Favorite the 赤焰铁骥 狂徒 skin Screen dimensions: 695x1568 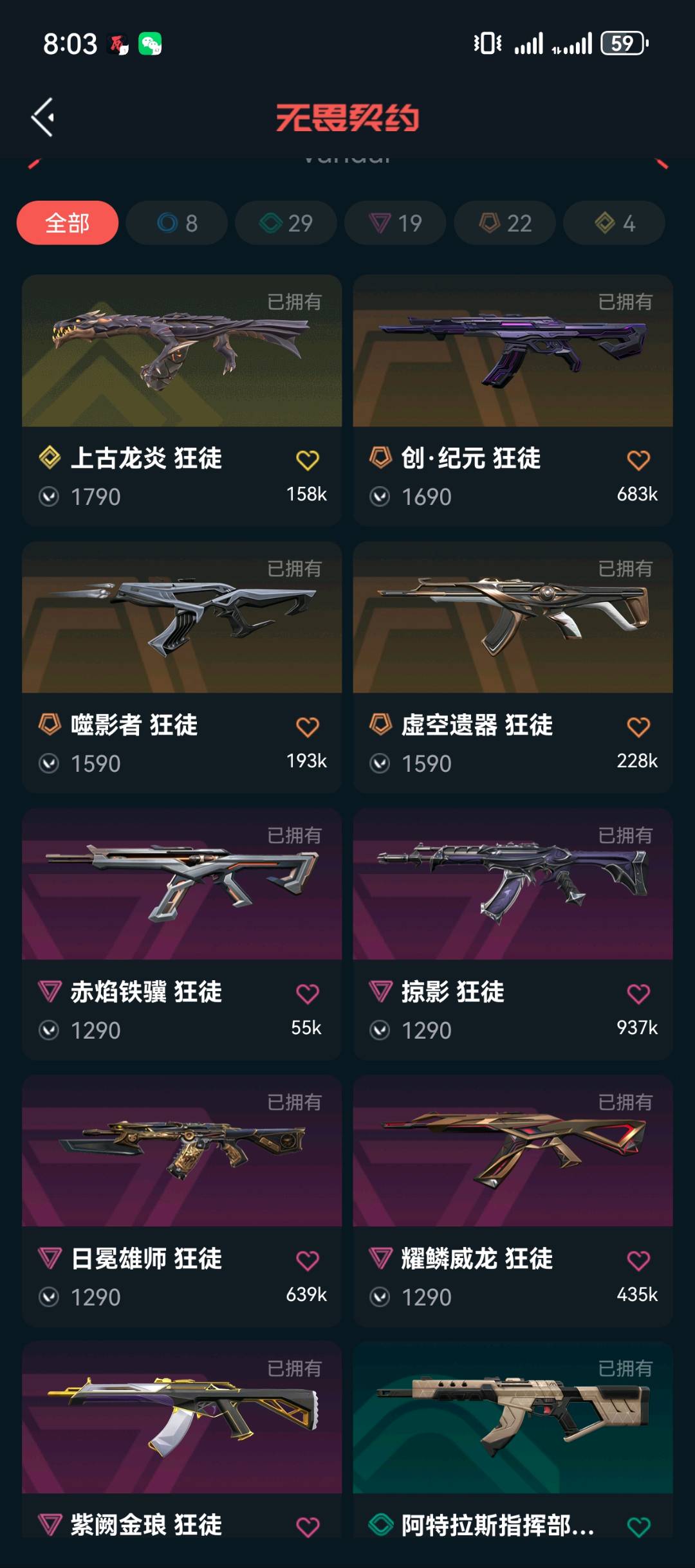point(308,994)
